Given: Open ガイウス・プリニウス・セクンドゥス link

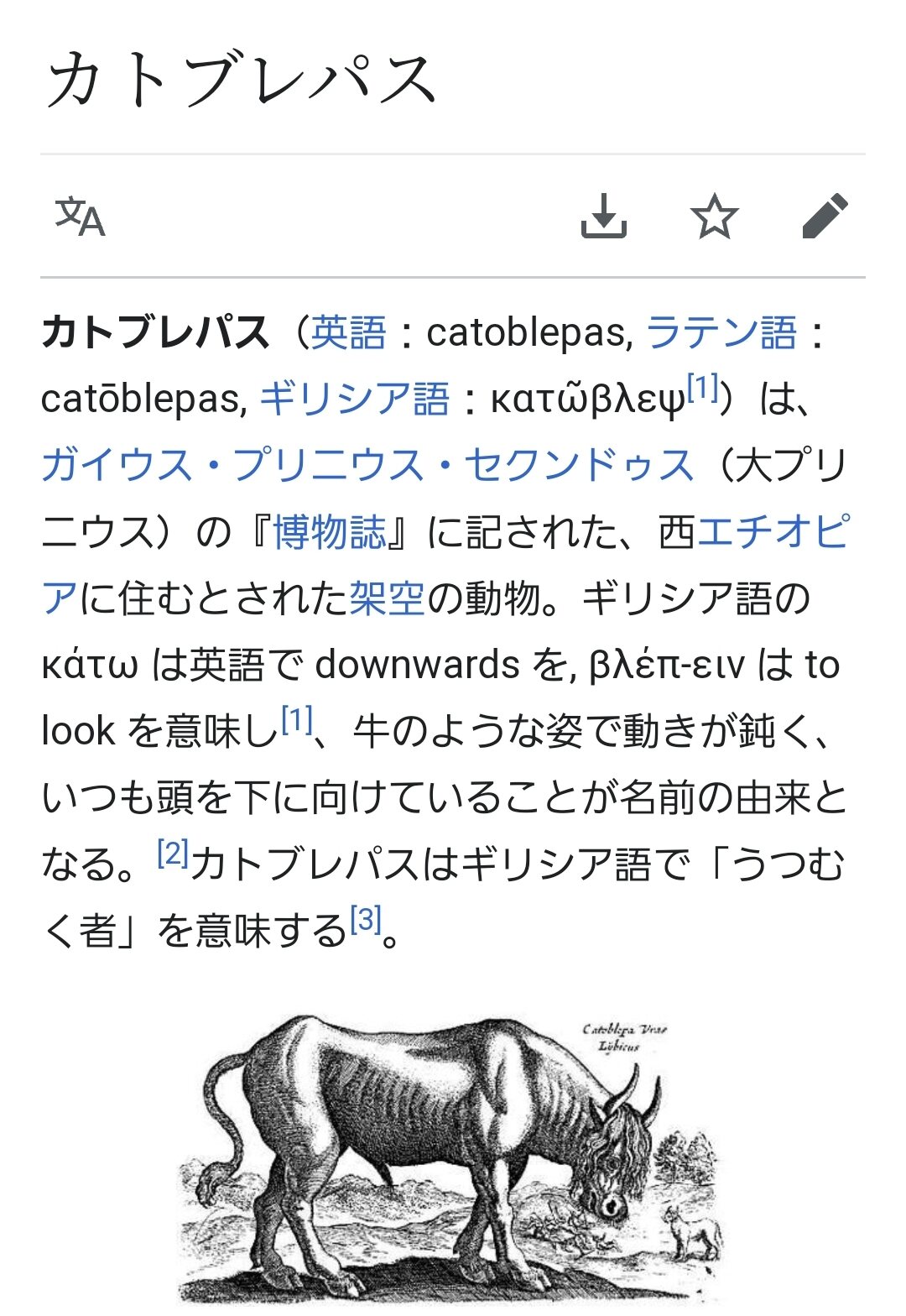Looking at the screenshot, I should tap(367, 465).
